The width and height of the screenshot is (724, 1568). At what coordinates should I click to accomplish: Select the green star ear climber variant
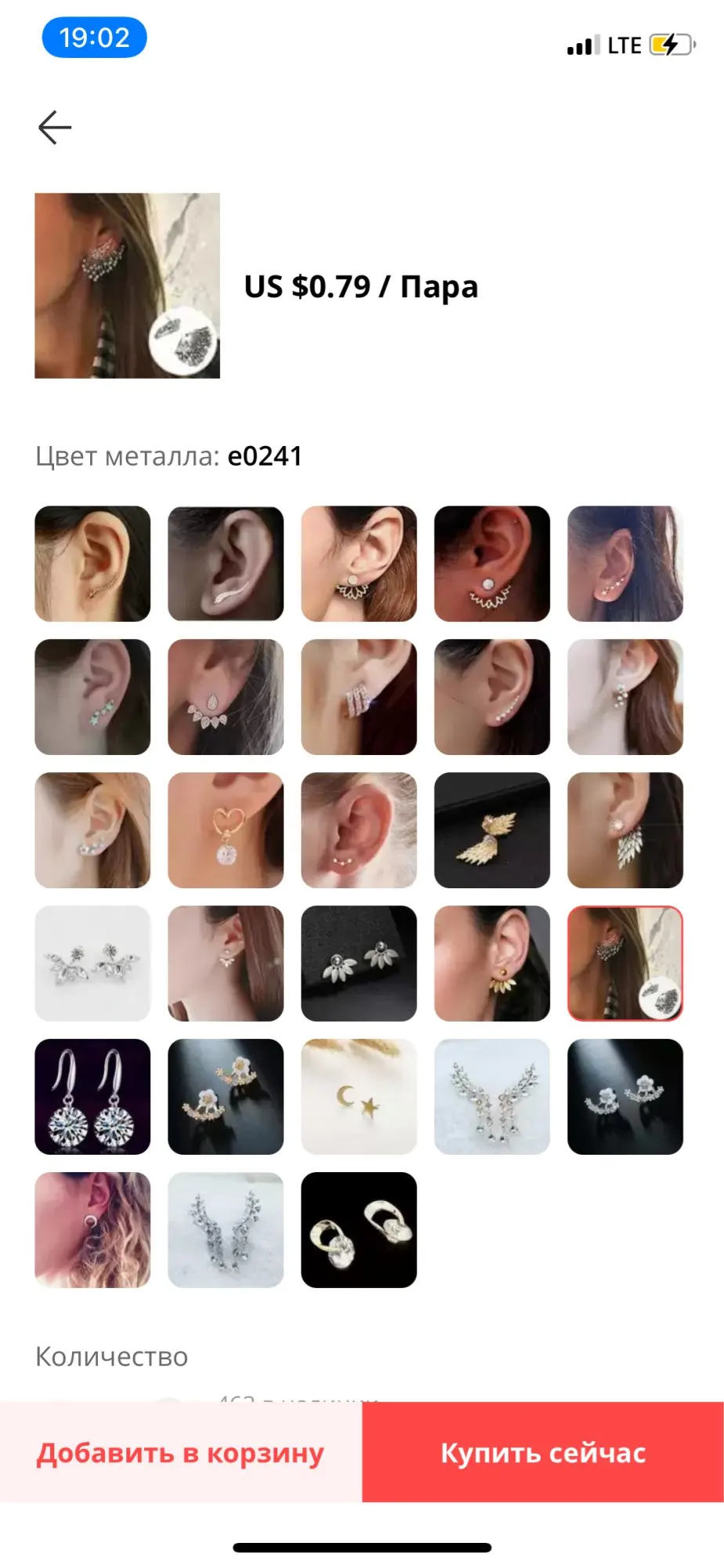[x=92, y=697]
